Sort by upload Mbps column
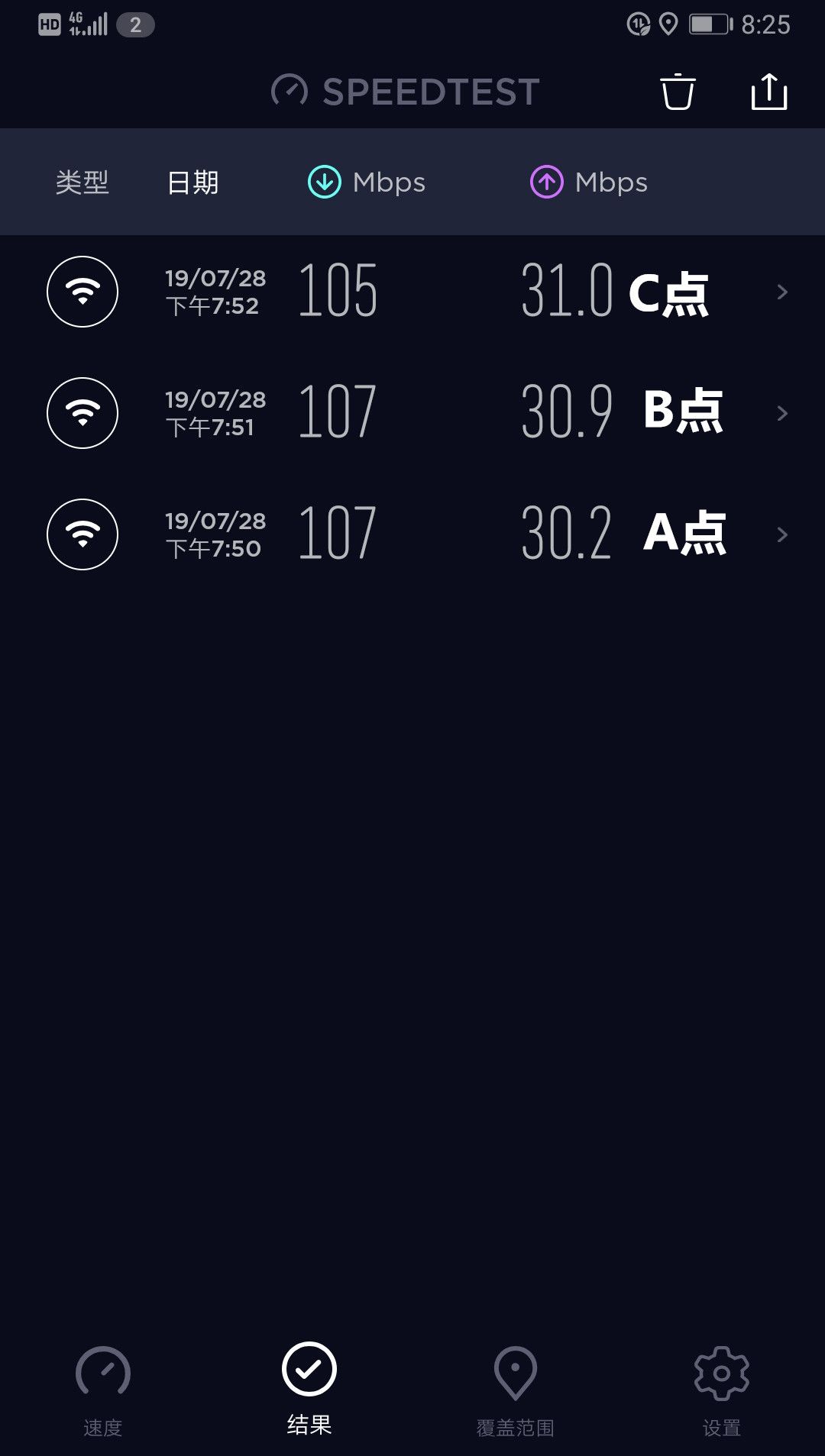Image resolution: width=825 pixels, height=1456 pixels. pos(589,182)
